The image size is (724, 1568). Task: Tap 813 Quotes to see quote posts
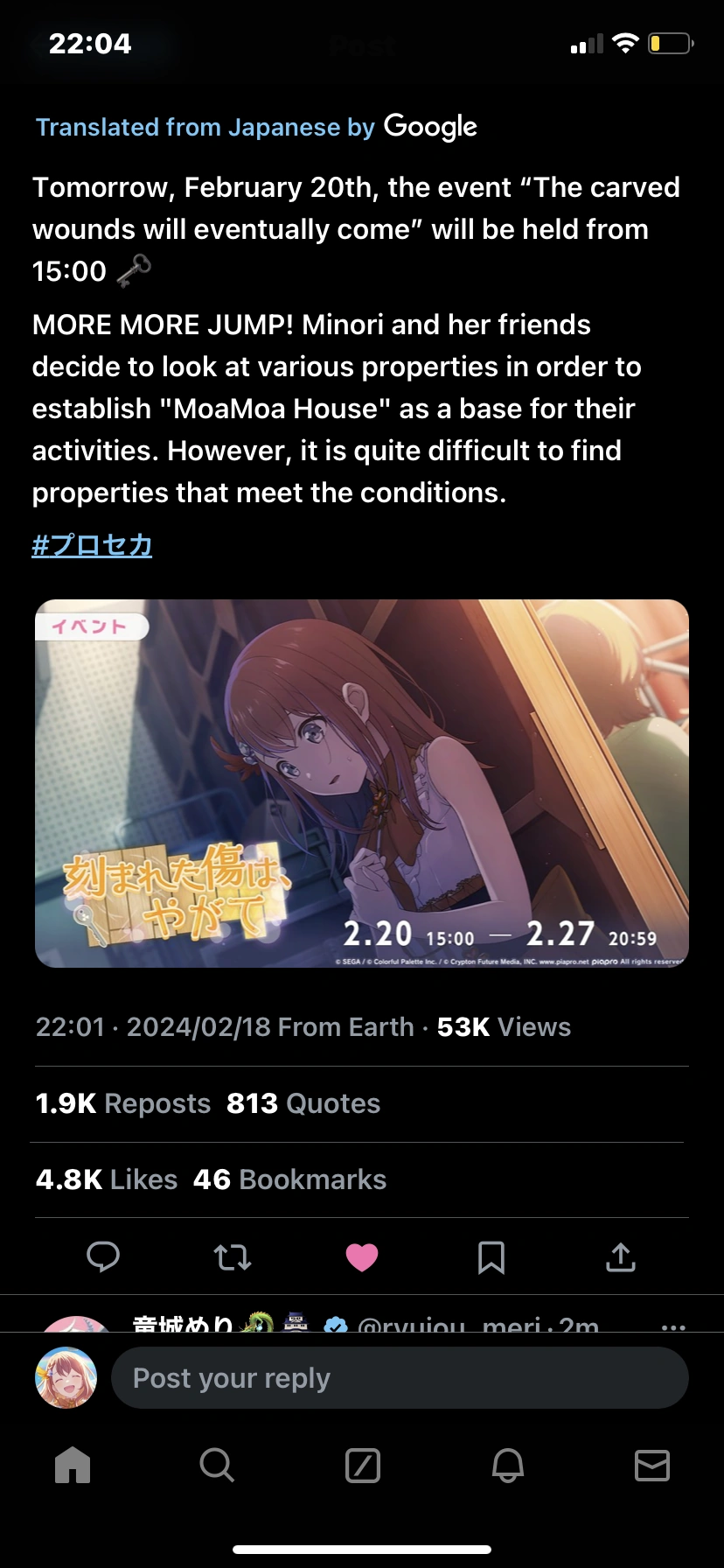tap(302, 1102)
